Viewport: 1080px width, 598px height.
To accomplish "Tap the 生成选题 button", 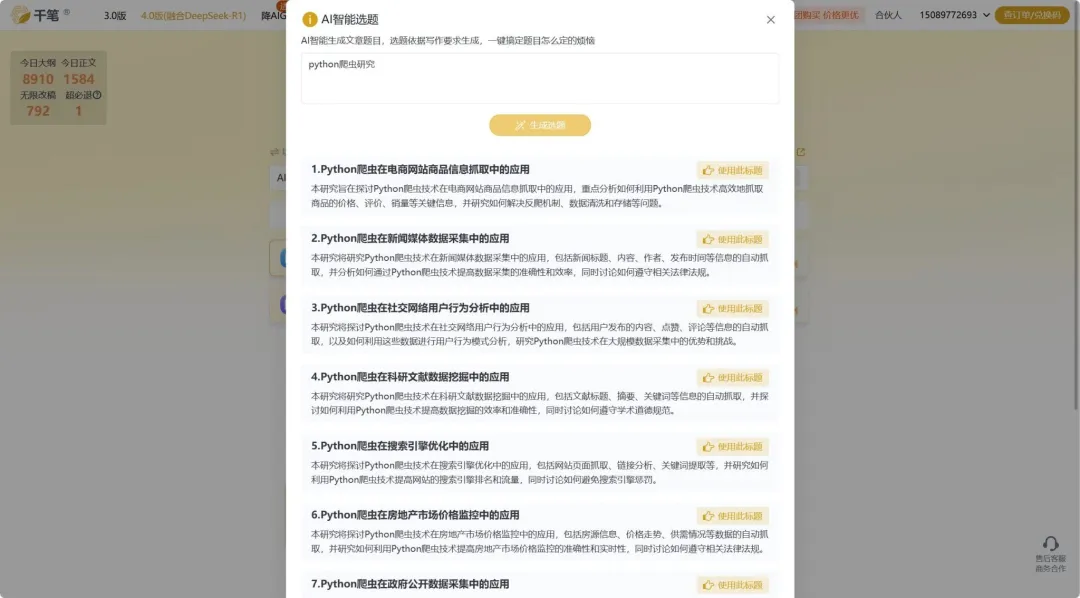I will (x=540, y=125).
